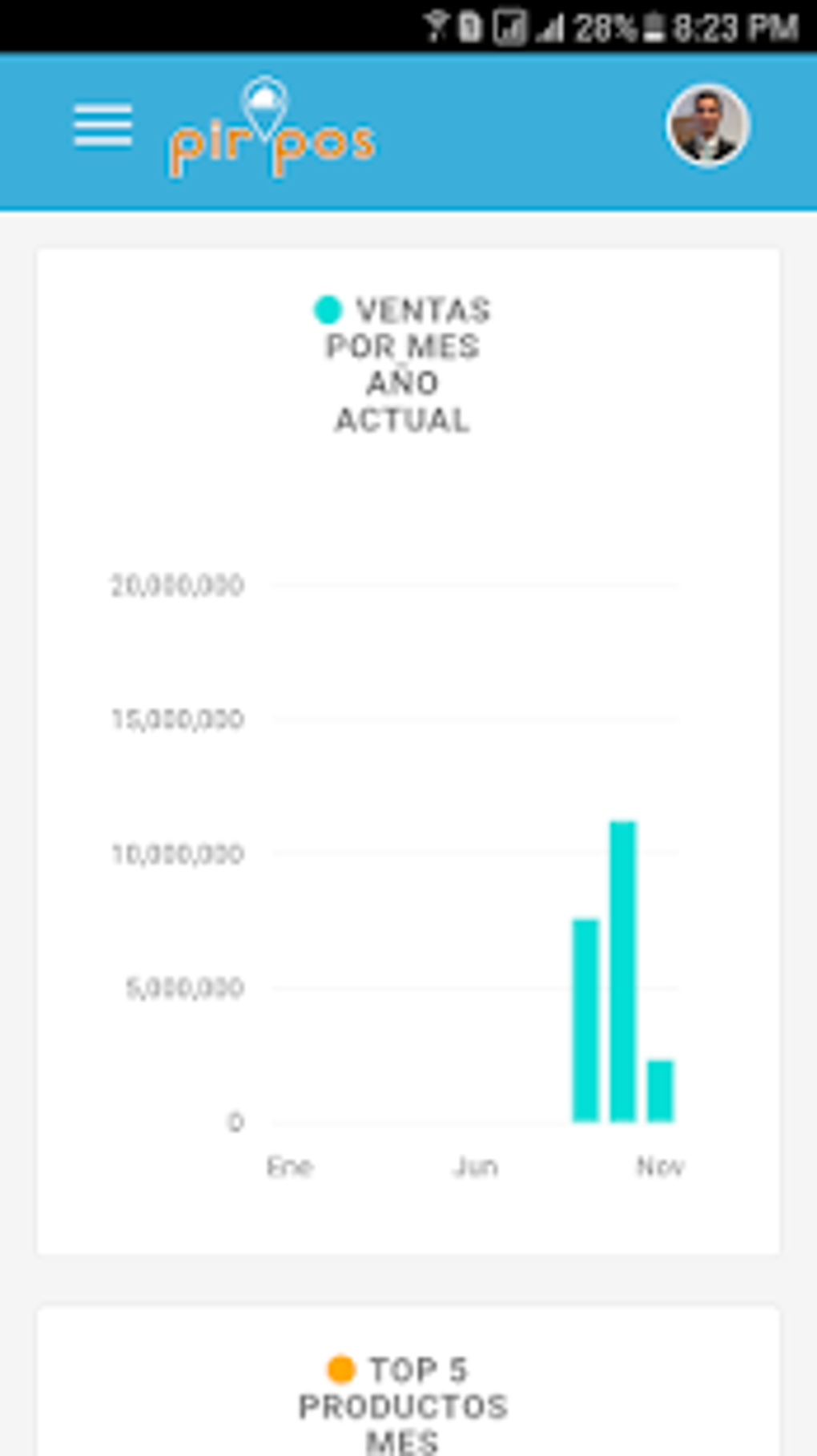This screenshot has width=817, height=1456.
Task: Tap the Ene axis label
Action: 289,1168
